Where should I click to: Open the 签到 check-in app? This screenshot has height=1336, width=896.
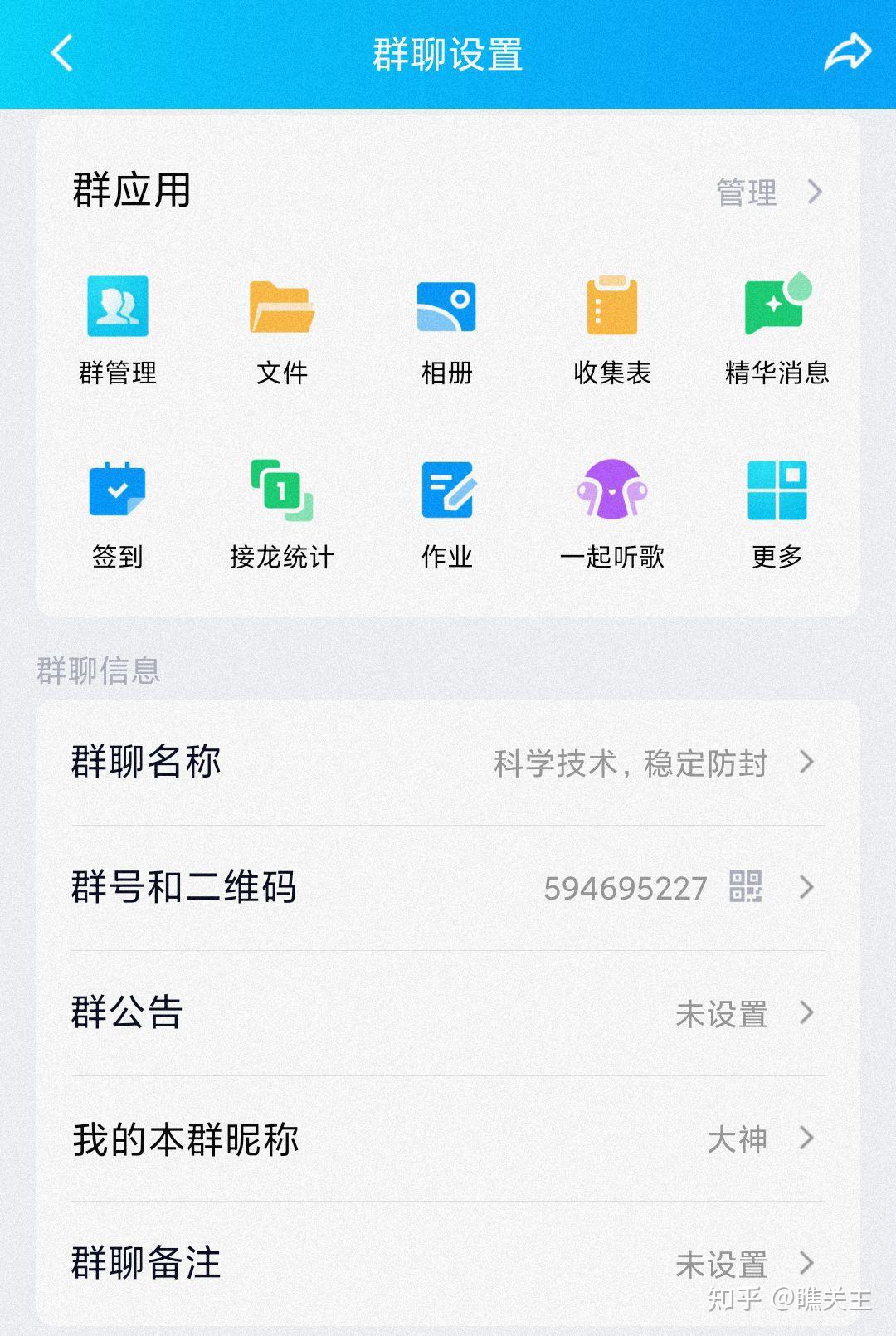tap(118, 514)
